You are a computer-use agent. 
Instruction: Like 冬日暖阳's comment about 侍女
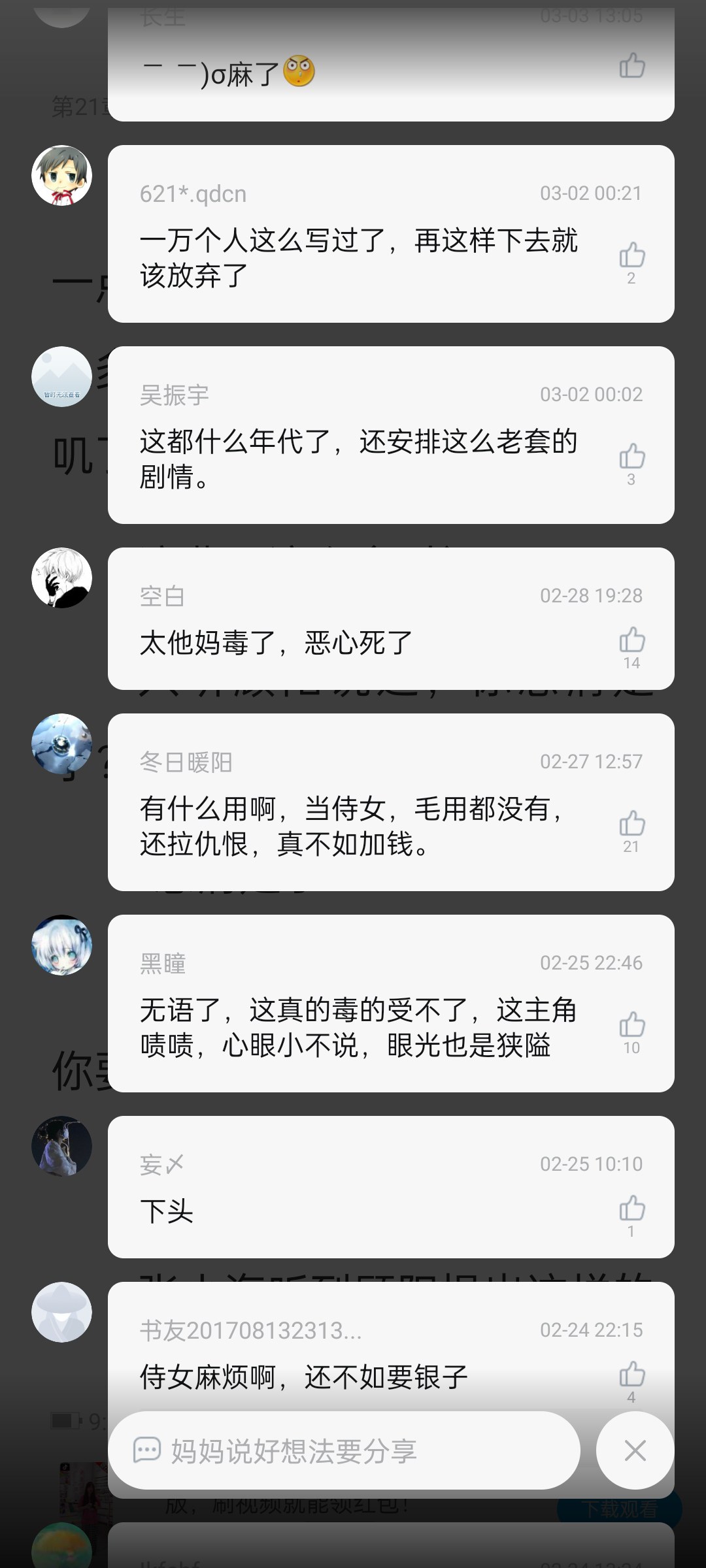pyautogui.click(x=631, y=824)
